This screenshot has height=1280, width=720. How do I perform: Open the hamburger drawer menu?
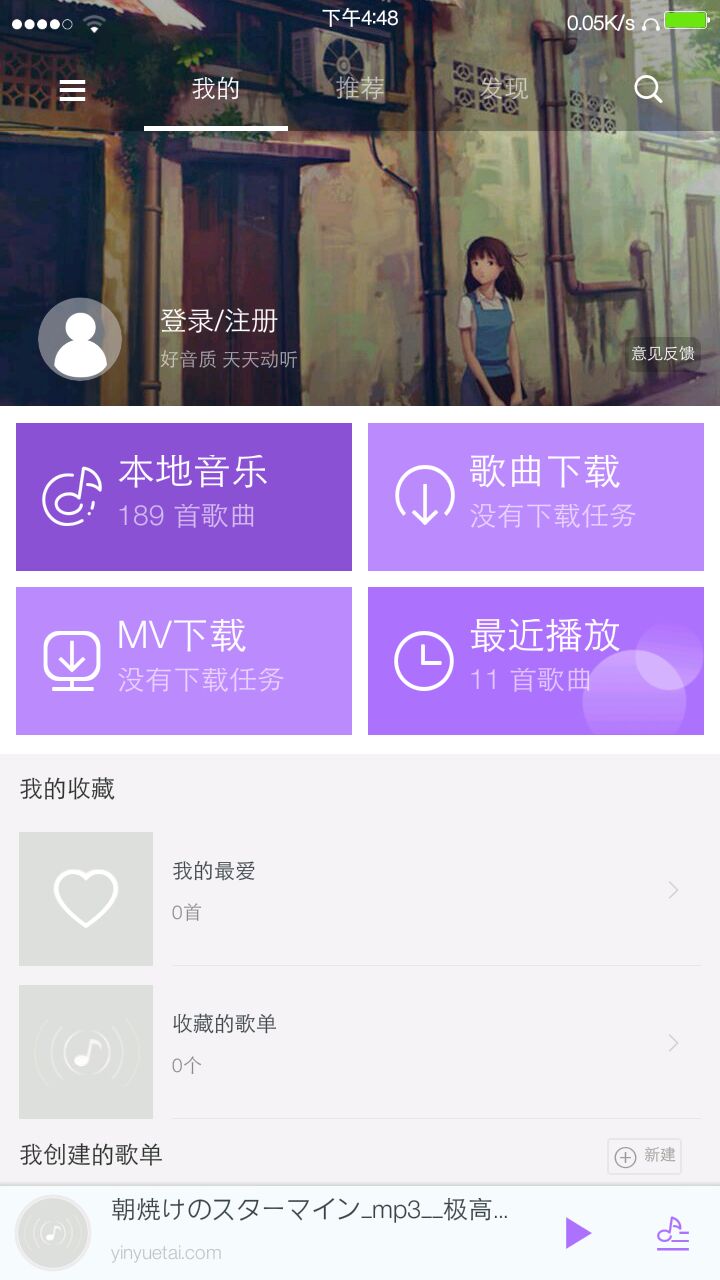pyautogui.click(x=72, y=90)
